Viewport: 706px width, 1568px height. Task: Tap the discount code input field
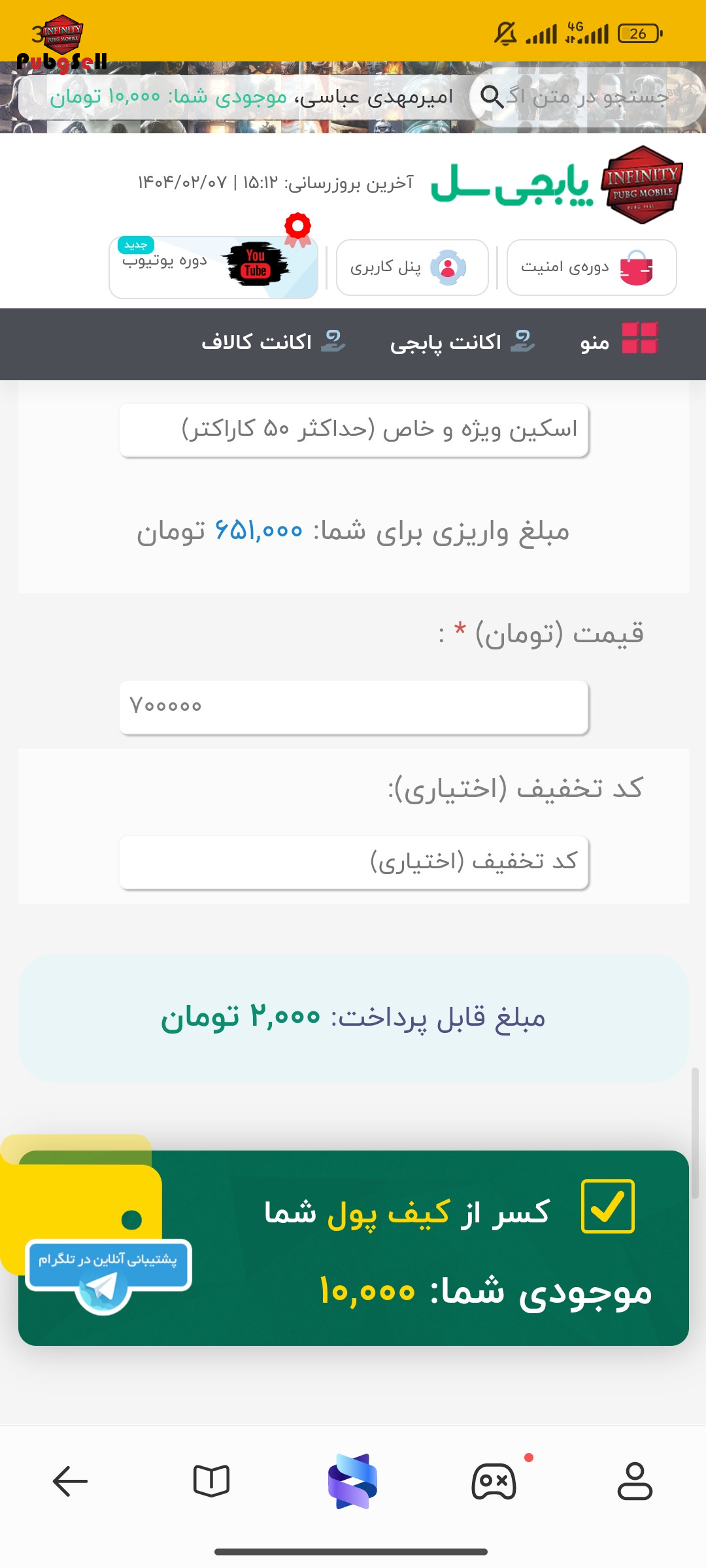354,862
